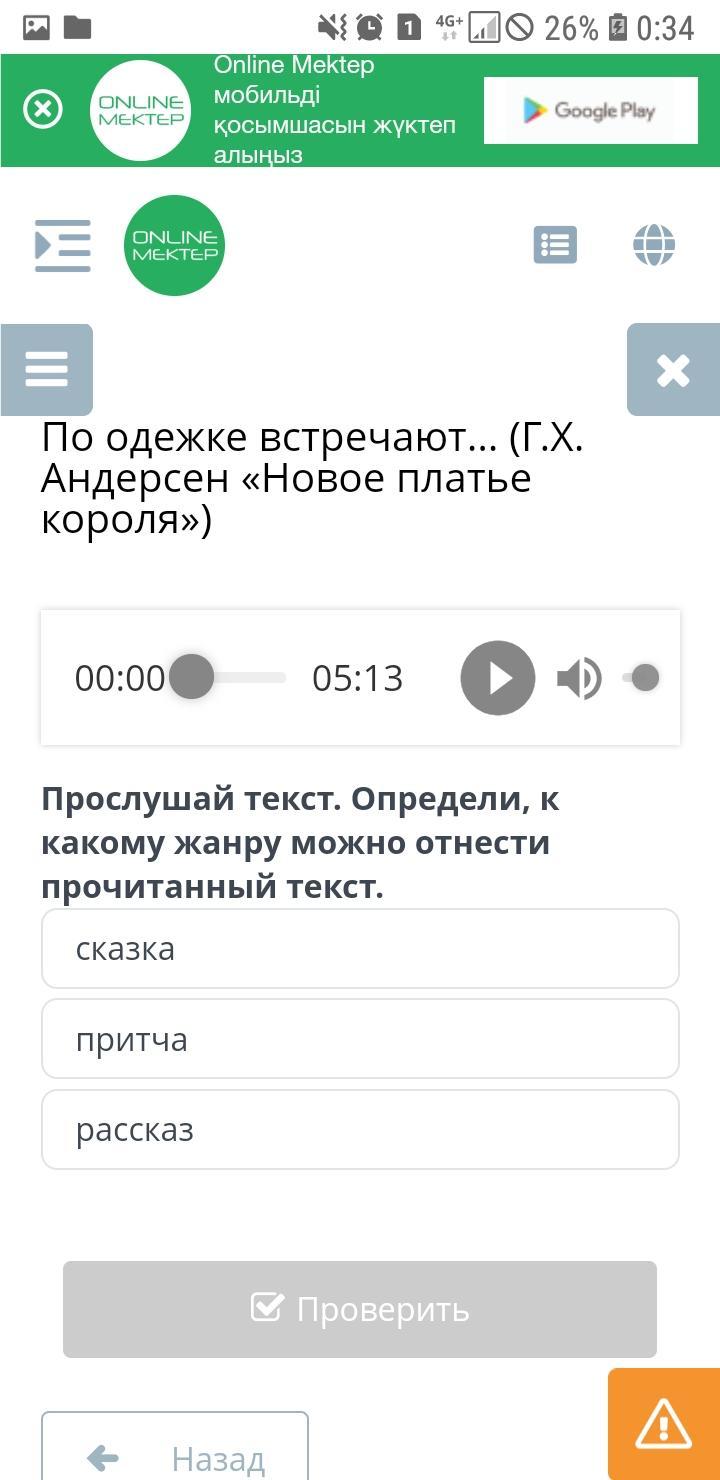This screenshot has height=1480, width=720.
Task: Choose the answer «притча»
Action: 360,1039
